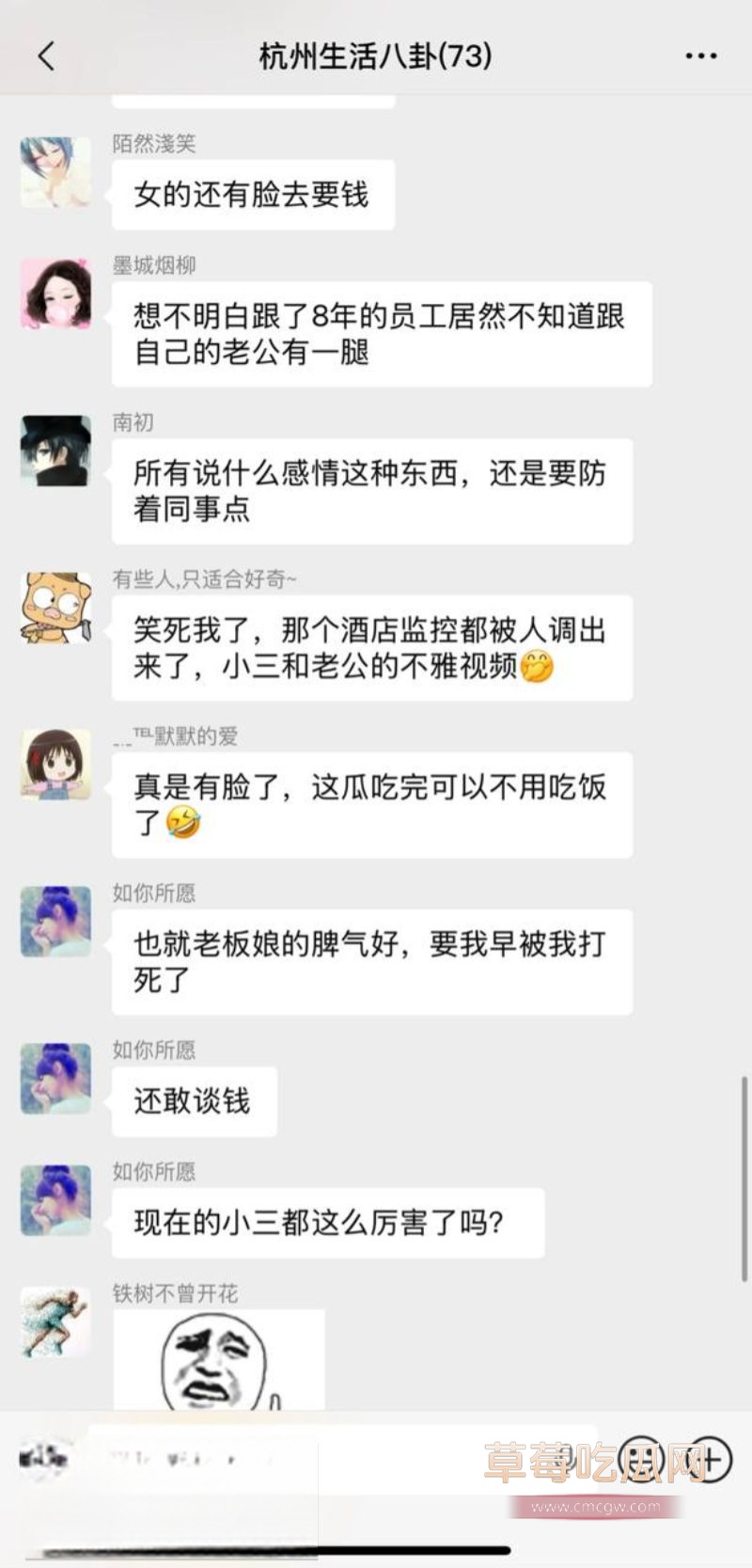Tap 默默的爱's cartoon girl avatar
This screenshot has width=752, height=1568.
pyautogui.click(x=54, y=767)
